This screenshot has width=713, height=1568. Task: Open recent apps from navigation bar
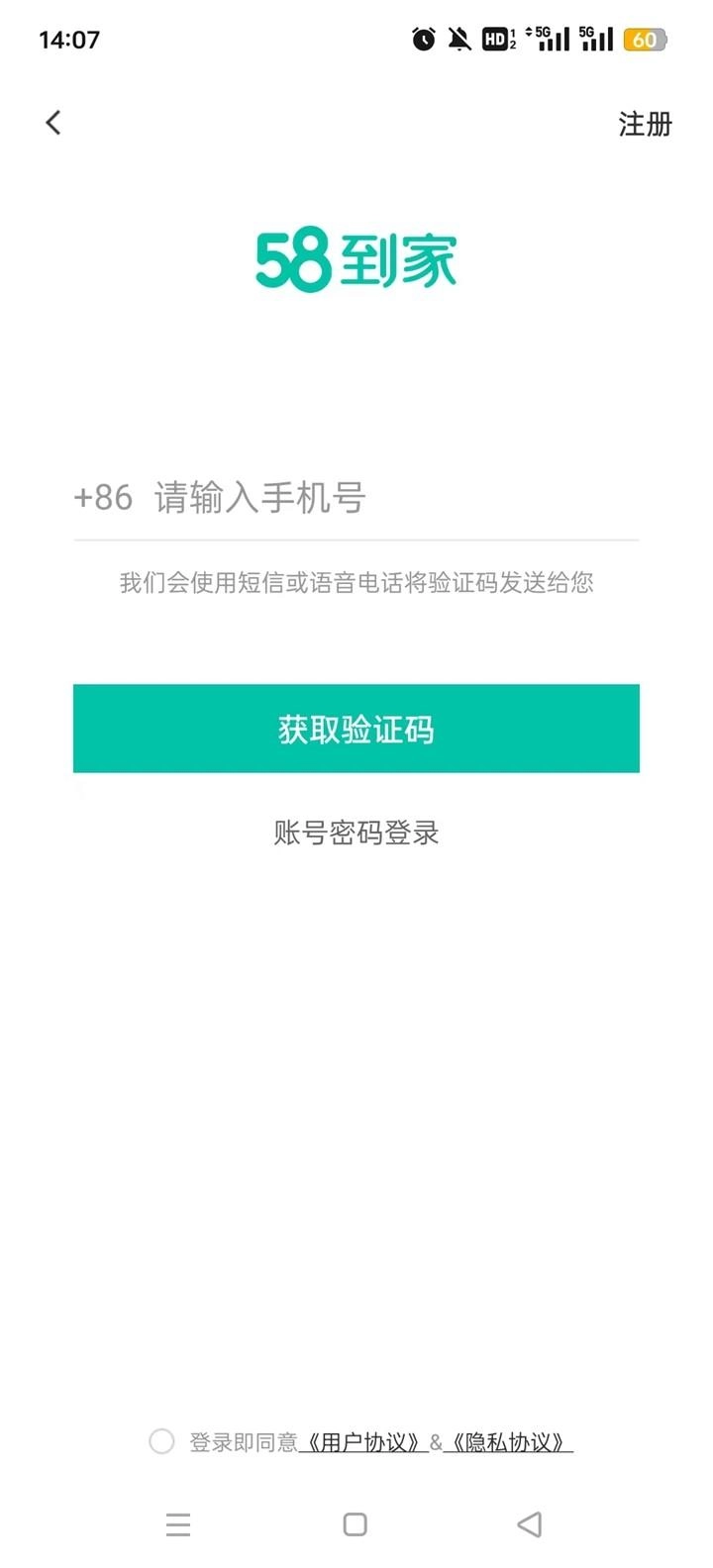click(x=178, y=1524)
